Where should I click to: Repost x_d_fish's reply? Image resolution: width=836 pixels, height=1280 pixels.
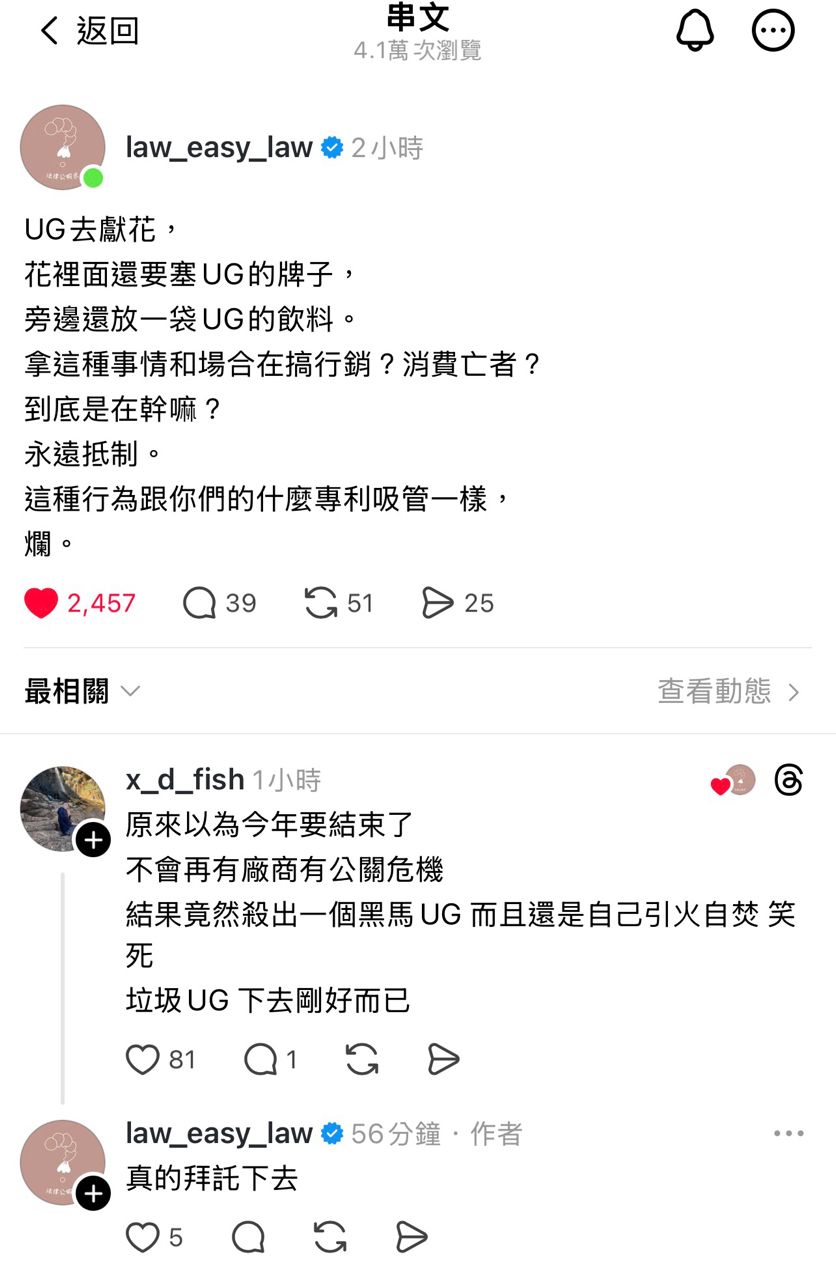pyautogui.click(x=362, y=1059)
